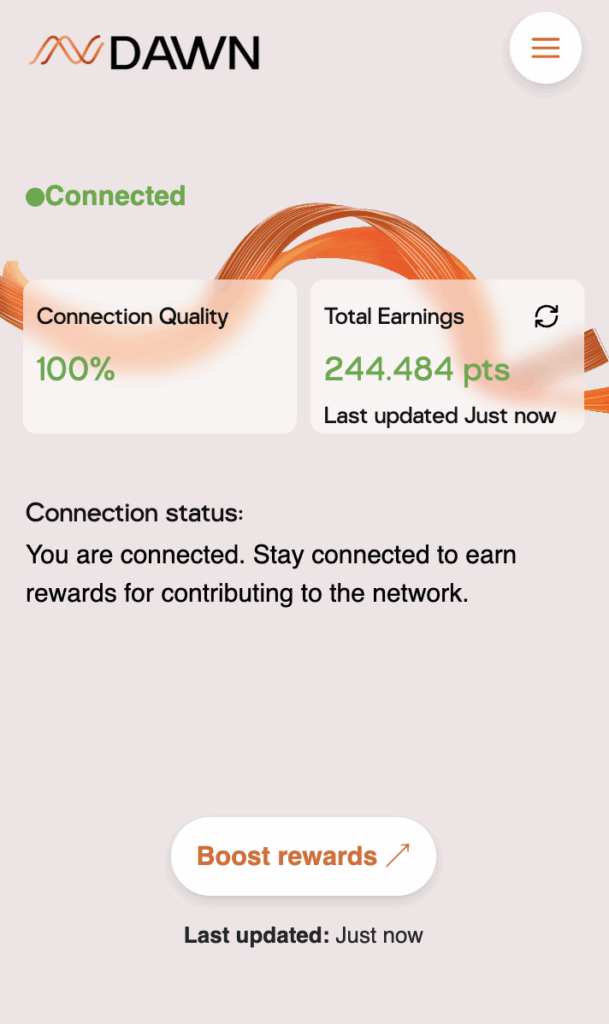Open the hamburger menu
Screen dimensions: 609x1024
click(545, 48)
